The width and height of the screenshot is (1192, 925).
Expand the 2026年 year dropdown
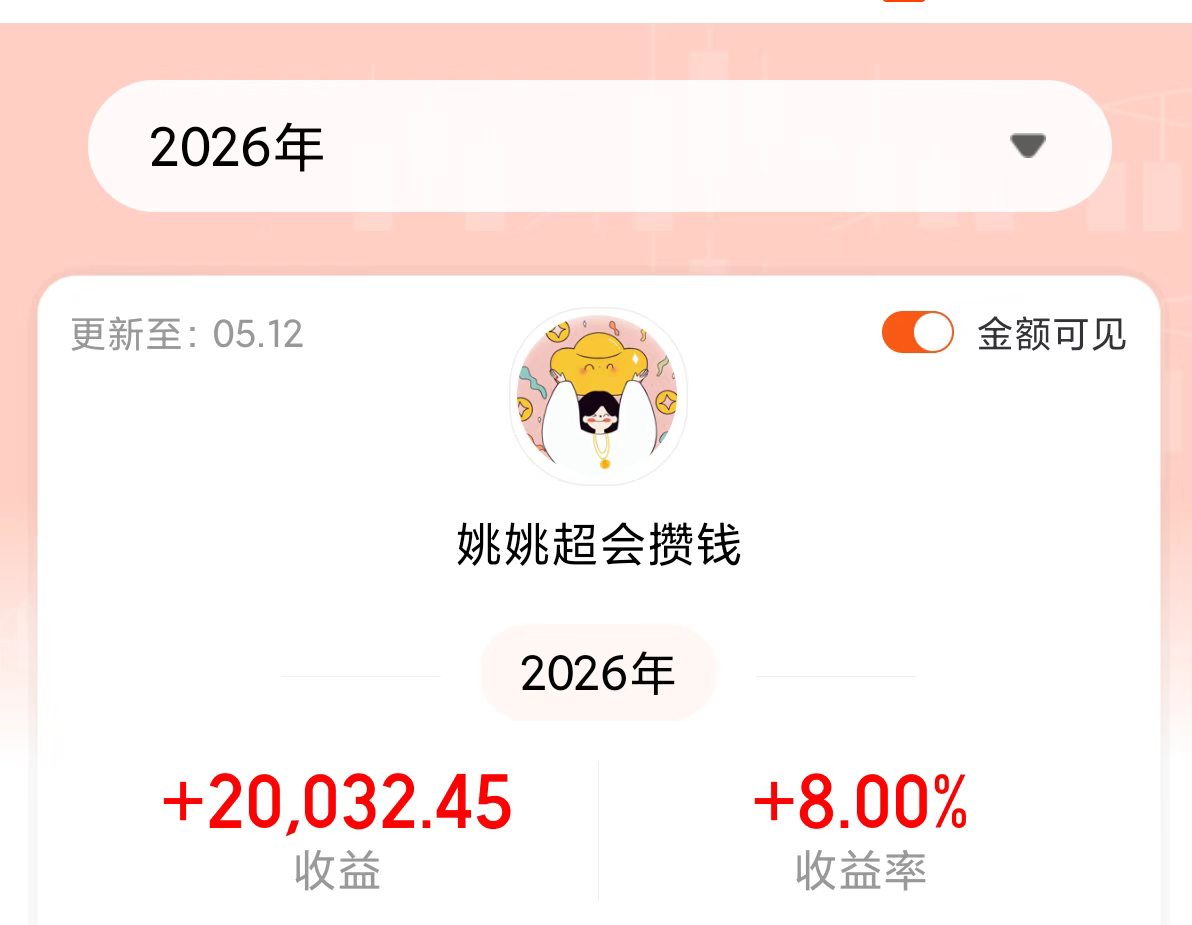click(x=600, y=146)
